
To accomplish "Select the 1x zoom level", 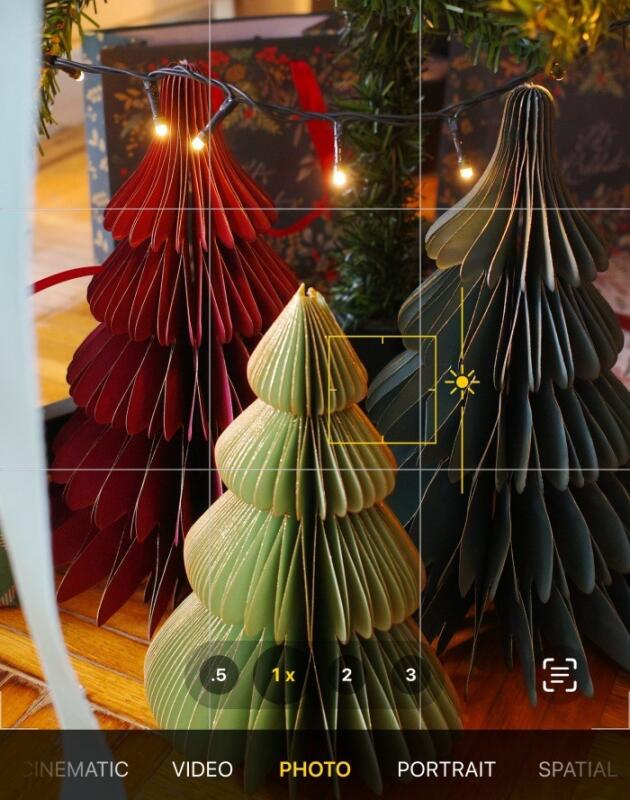I will (x=283, y=675).
